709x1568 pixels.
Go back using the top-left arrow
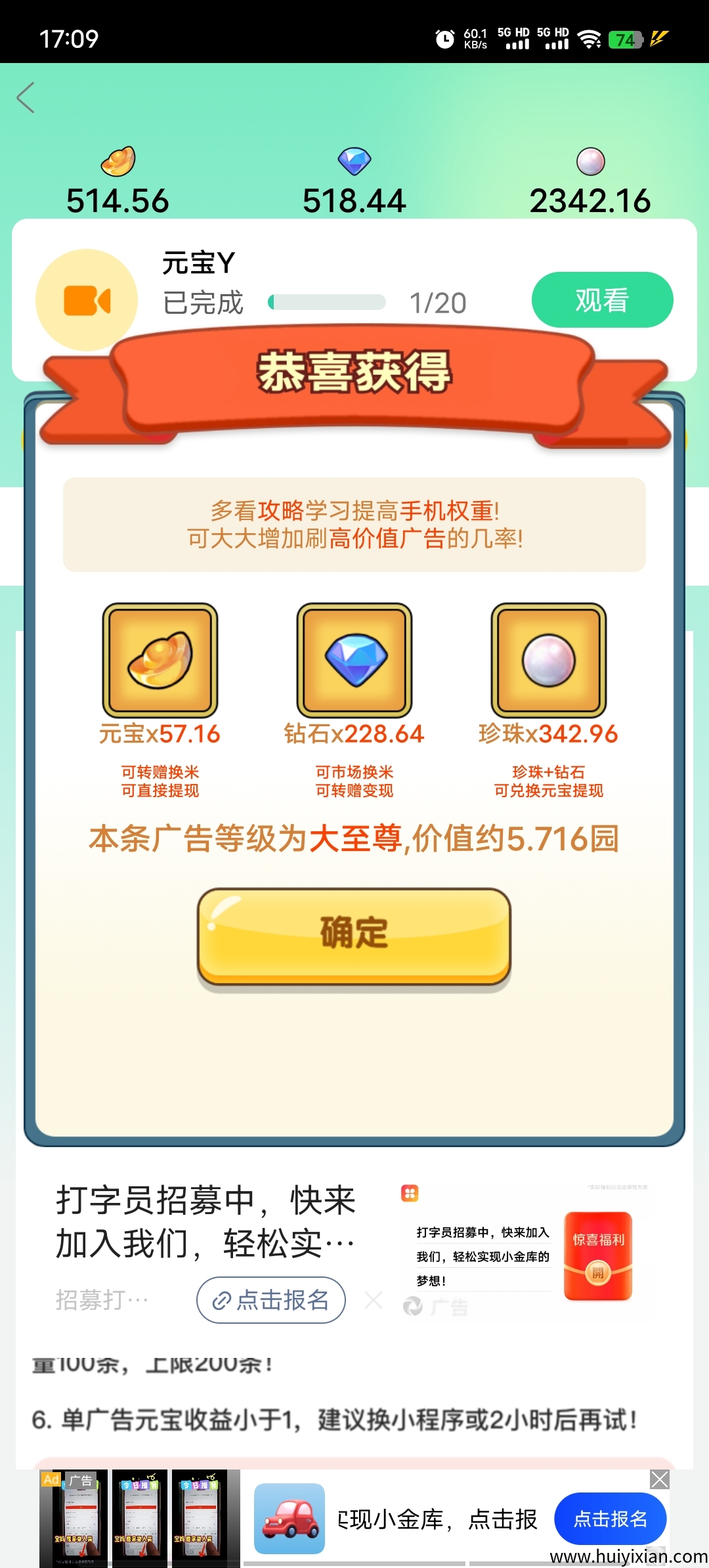(26, 97)
